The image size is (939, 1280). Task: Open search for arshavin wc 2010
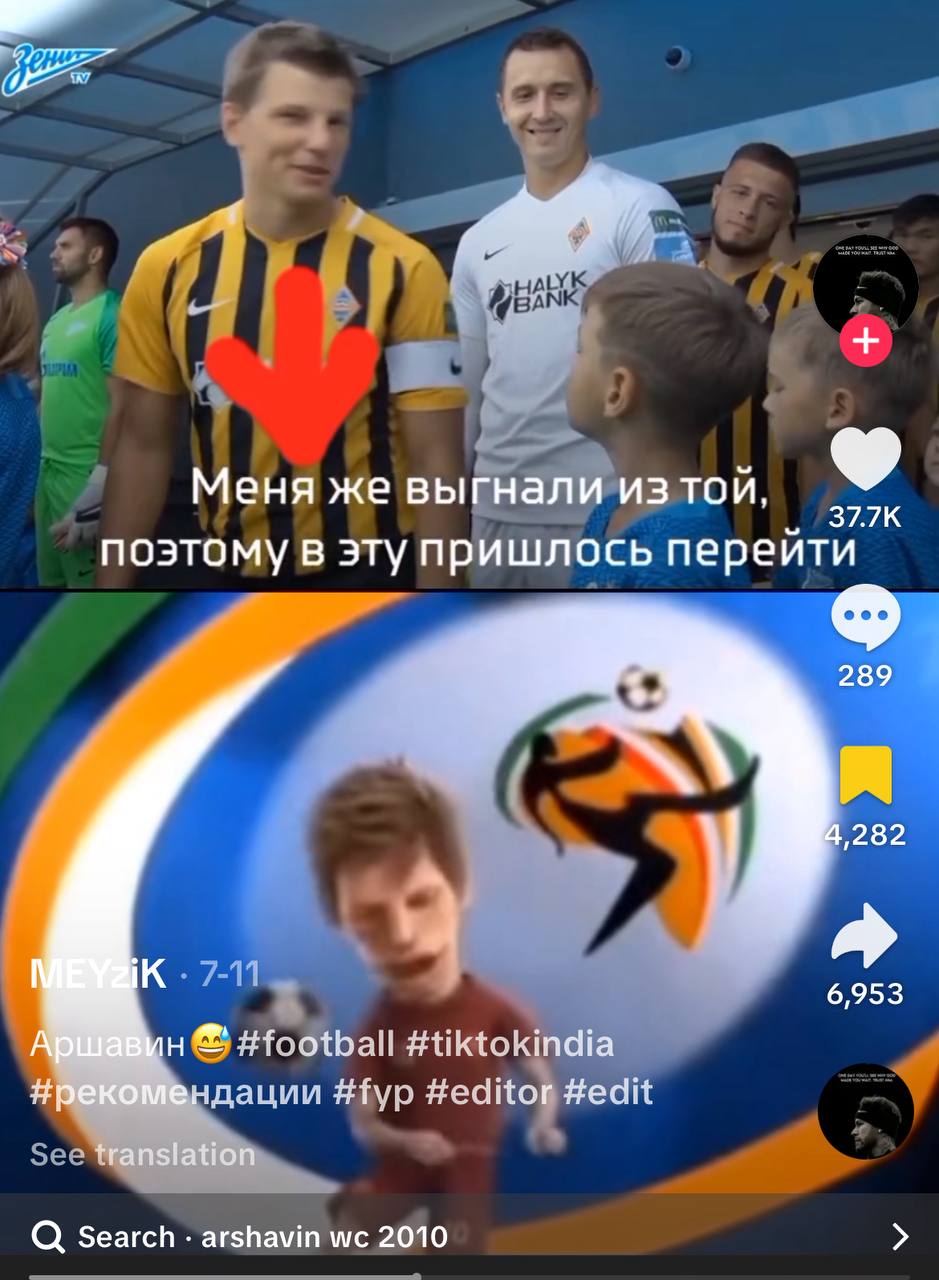click(x=469, y=1237)
